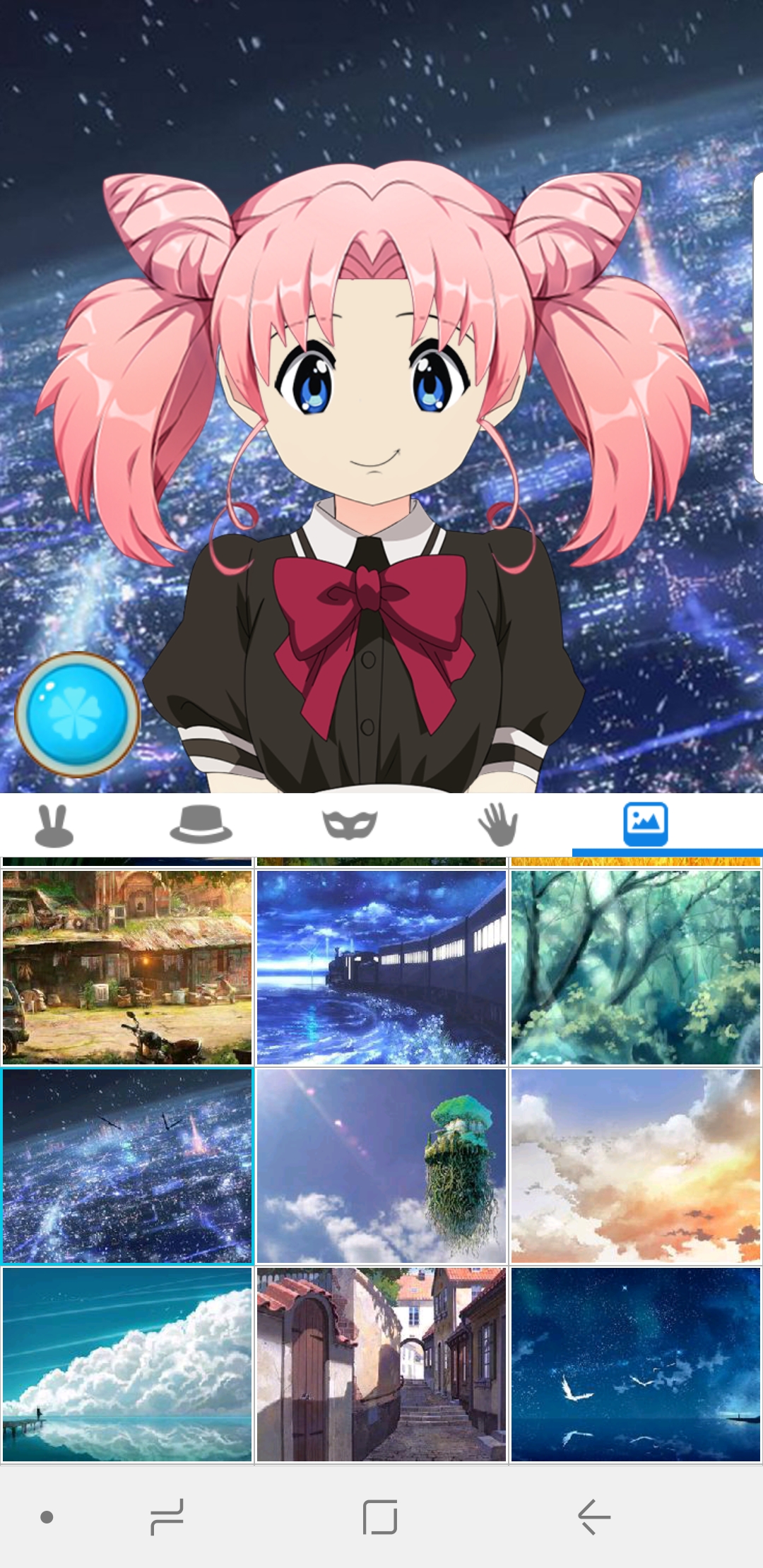Pick the teal sky cloud reflection background
This screenshot has width=763, height=1568.
point(127,1365)
